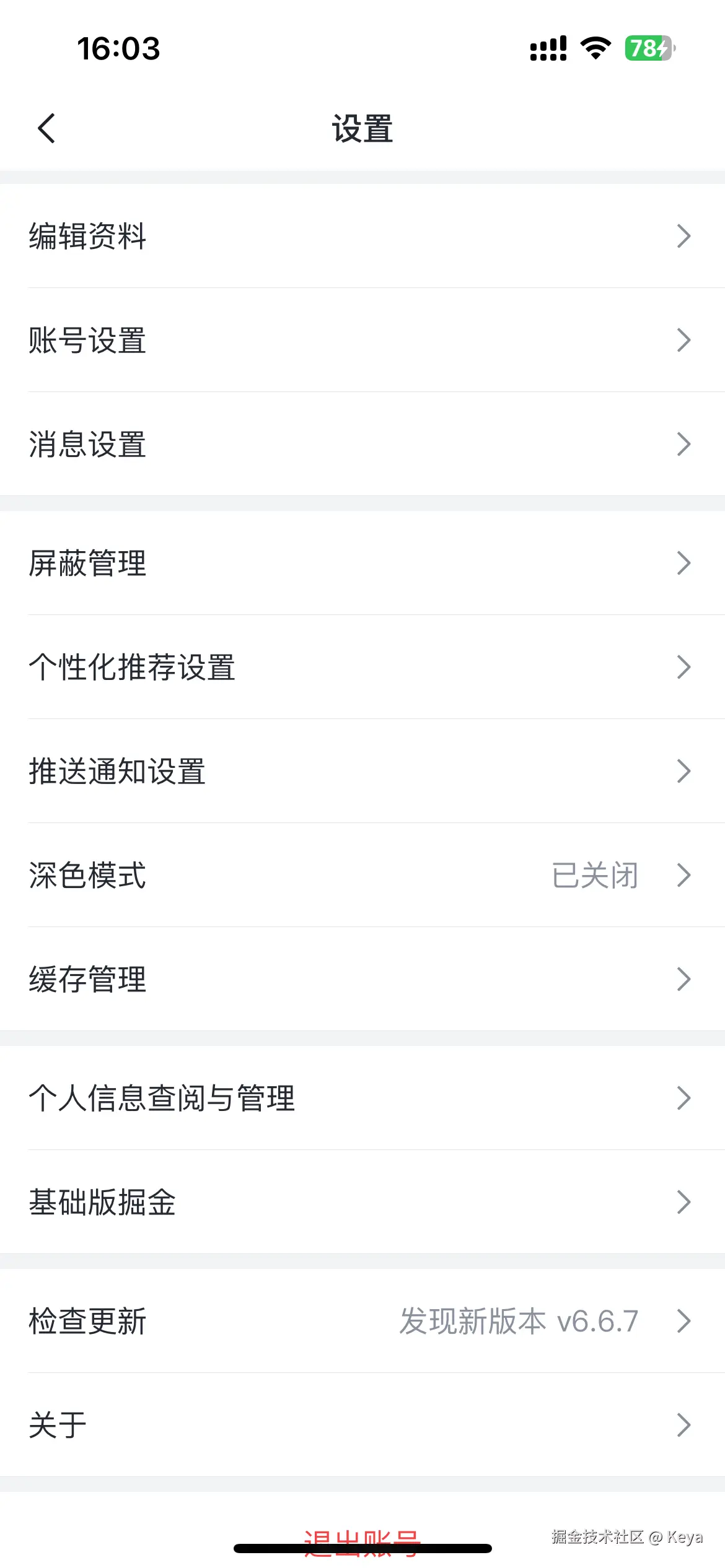725x1568 pixels.
Task: Expand the chevron next to 检查更新
Action: coord(683,1321)
